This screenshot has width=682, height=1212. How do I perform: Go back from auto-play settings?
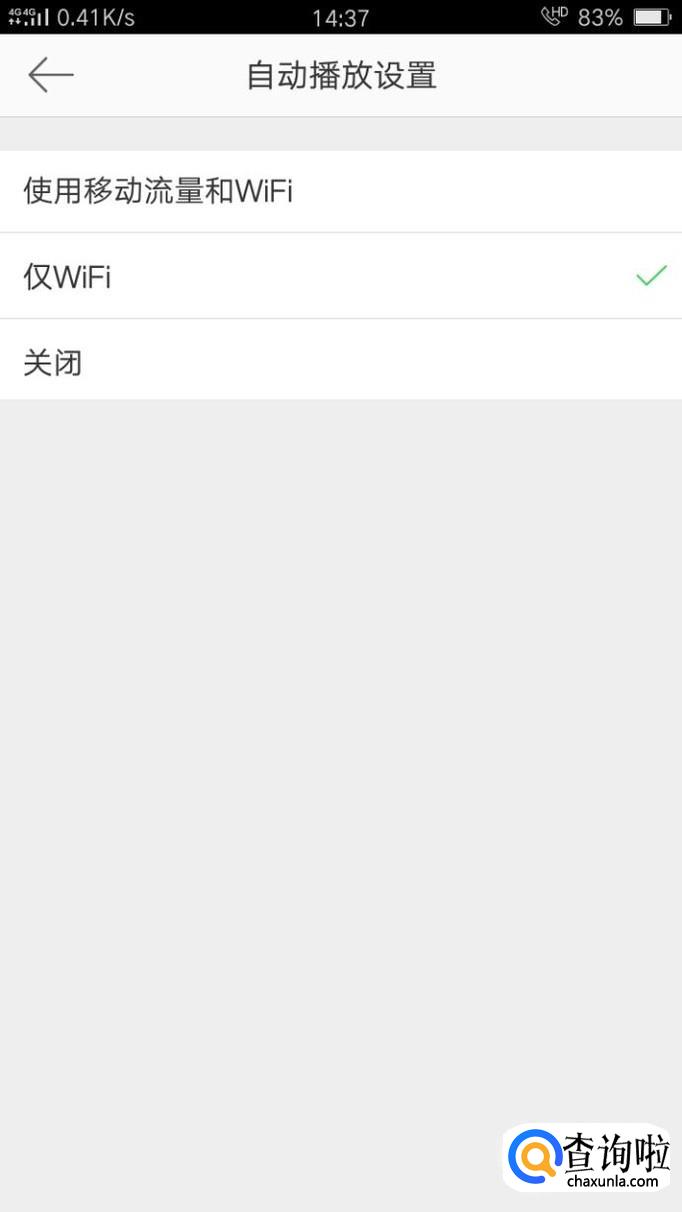click(x=51, y=75)
